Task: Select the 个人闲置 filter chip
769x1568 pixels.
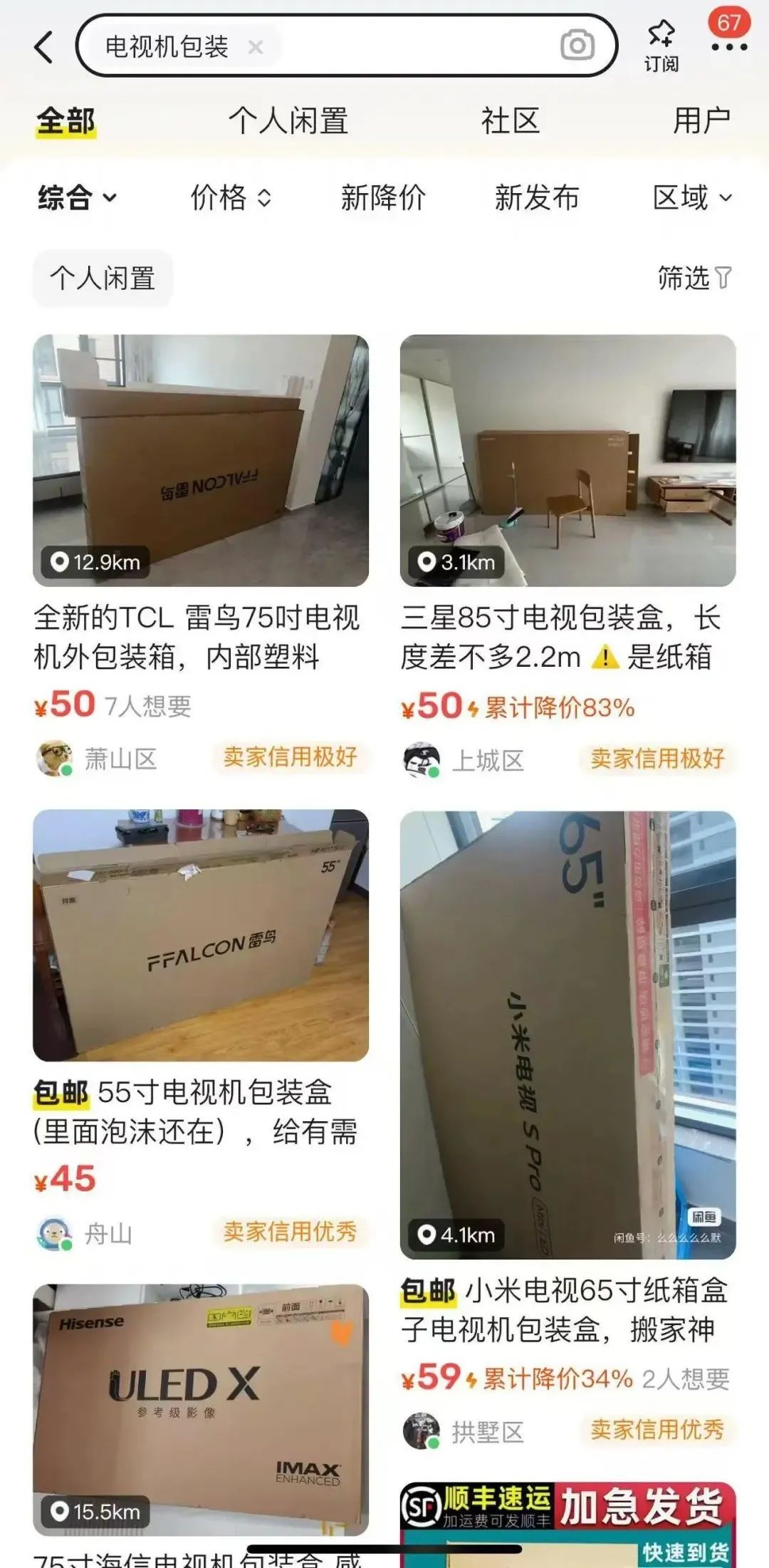Action: click(103, 279)
